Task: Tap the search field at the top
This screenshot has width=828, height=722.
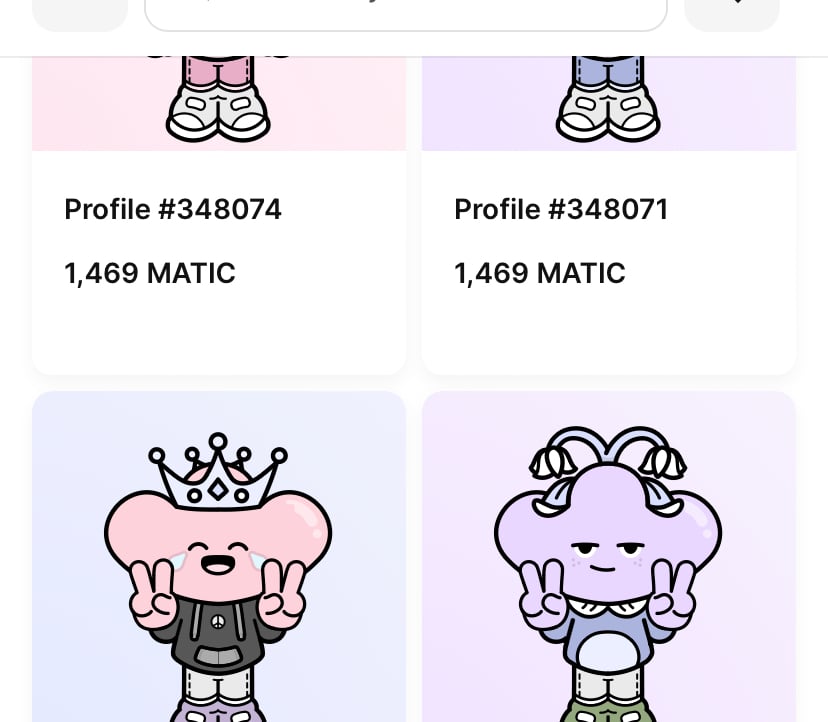Action: (405, 12)
